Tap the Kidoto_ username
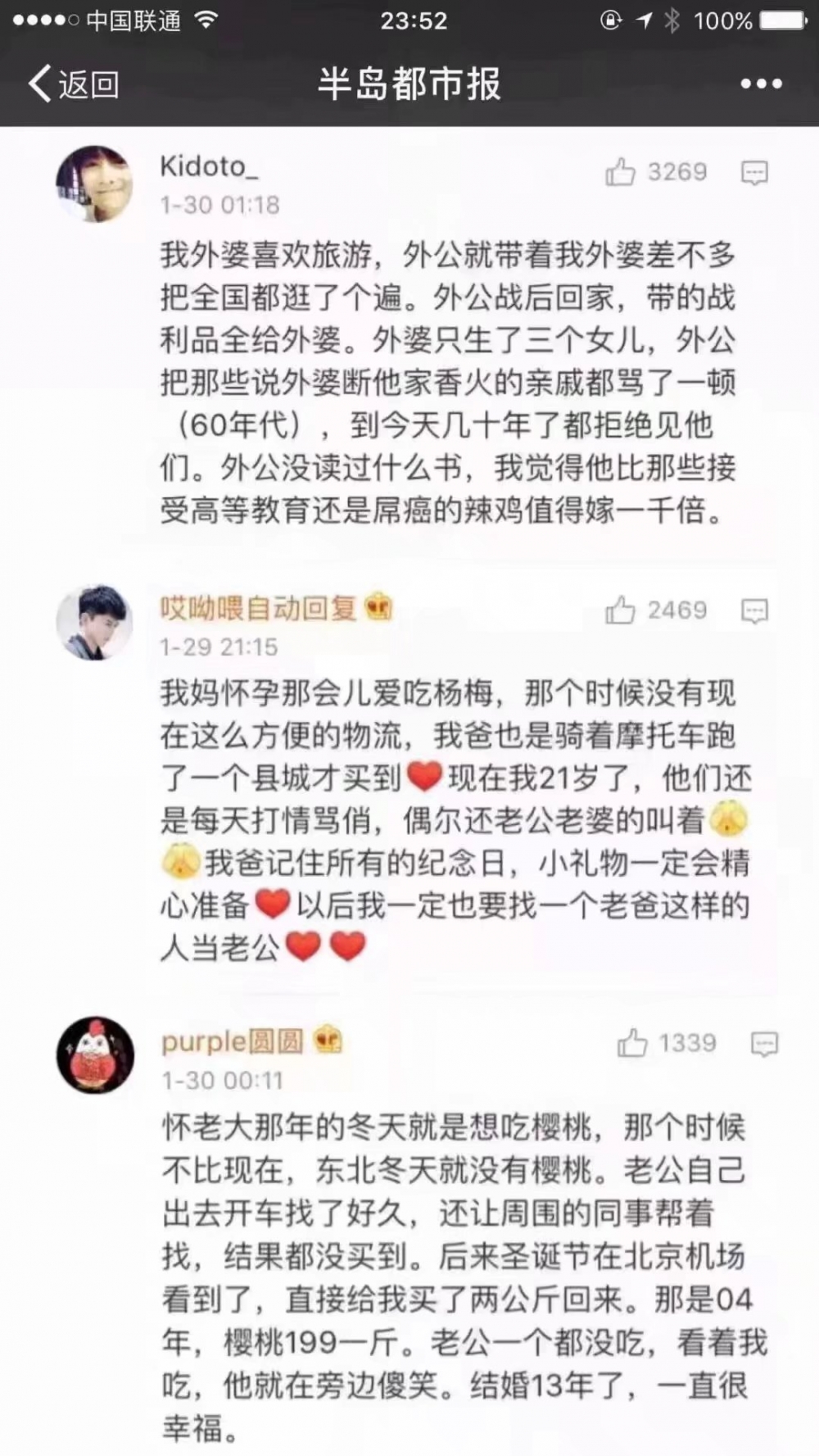This screenshot has height=1456, width=819. pos(209,166)
